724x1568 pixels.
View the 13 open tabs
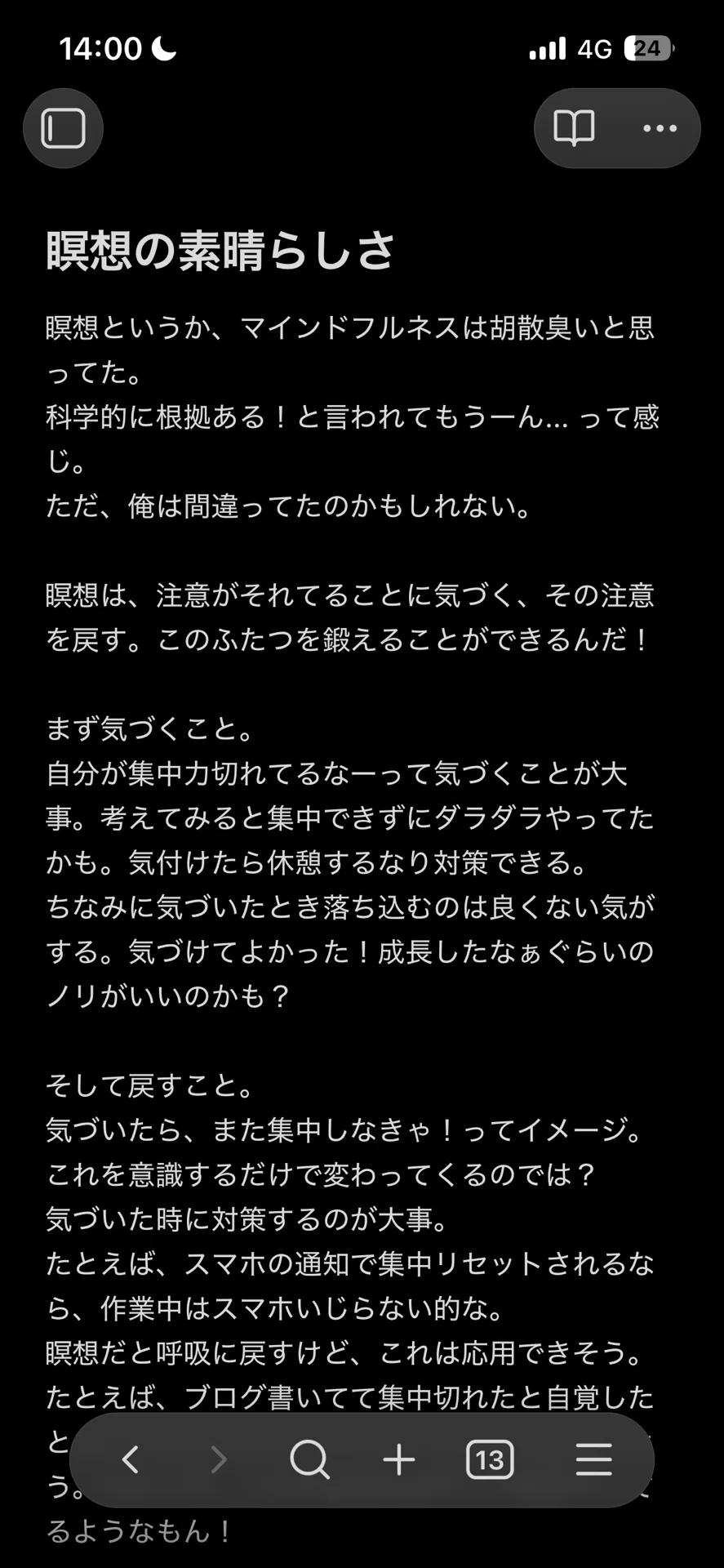point(490,1459)
